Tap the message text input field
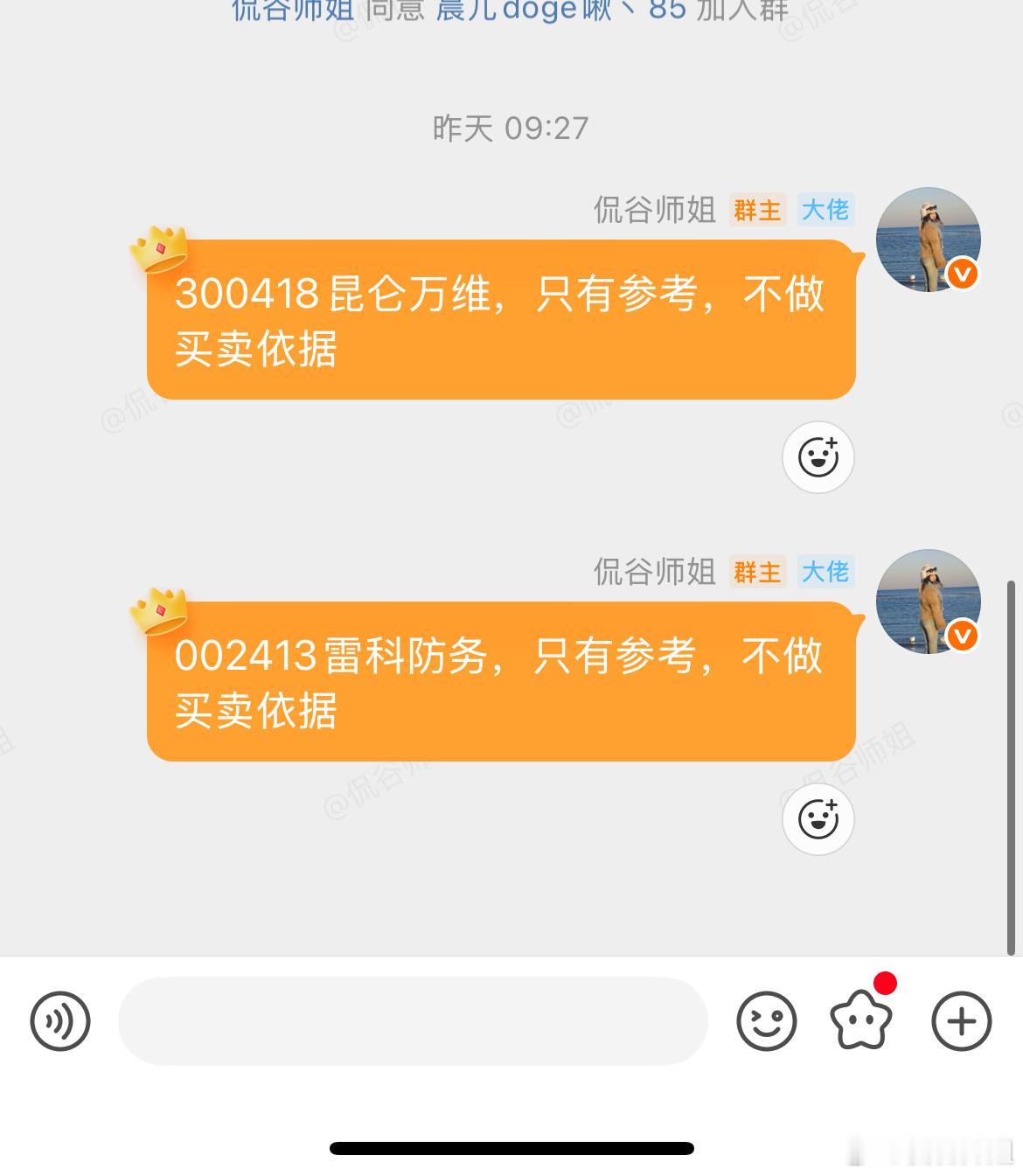Viewport: 1023px width, 1176px height. [411, 1020]
